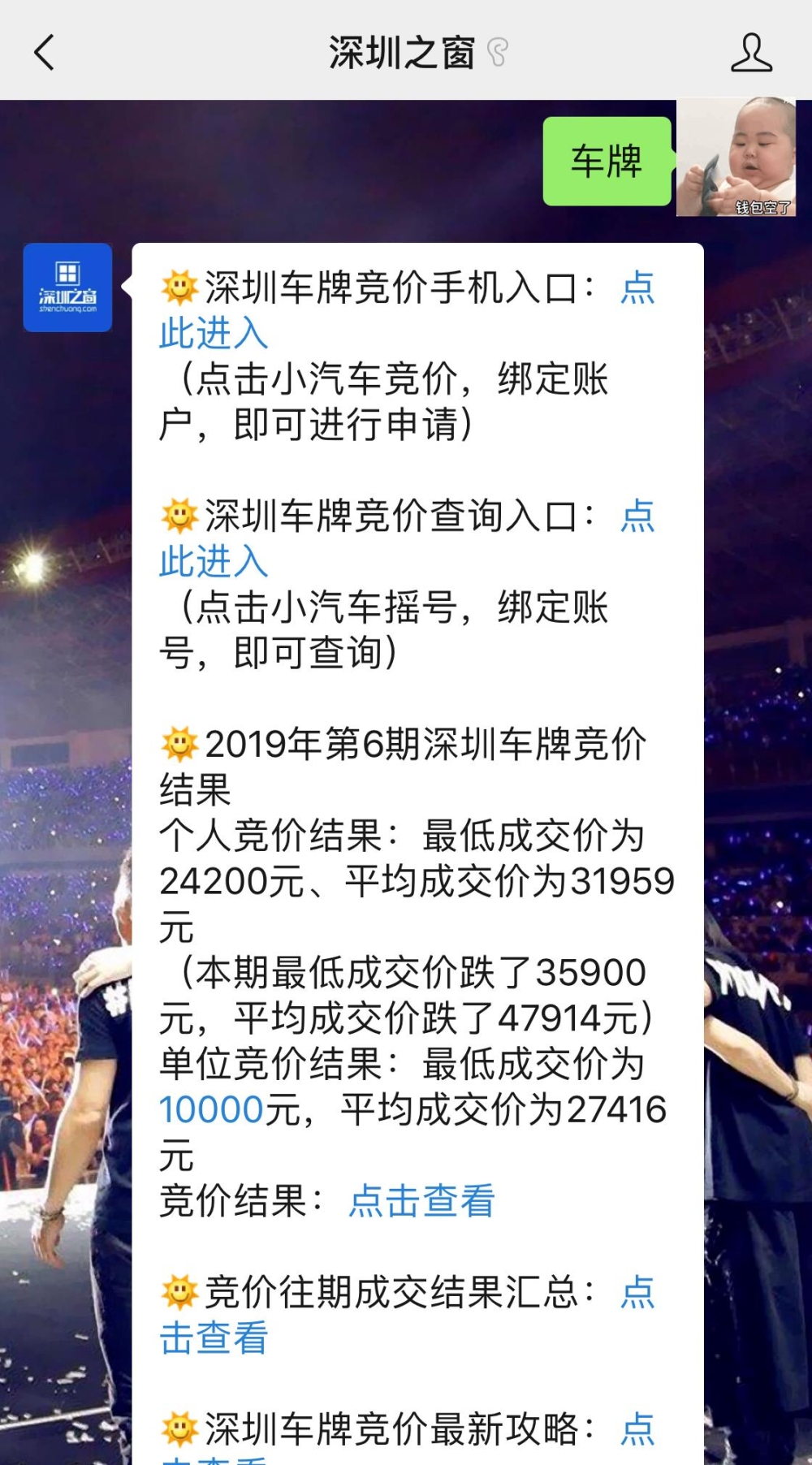The image size is (812, 1465).
Task: Go back from the 深圳之窗 chat
Action: pyautogui.click(x=45, y=53)
